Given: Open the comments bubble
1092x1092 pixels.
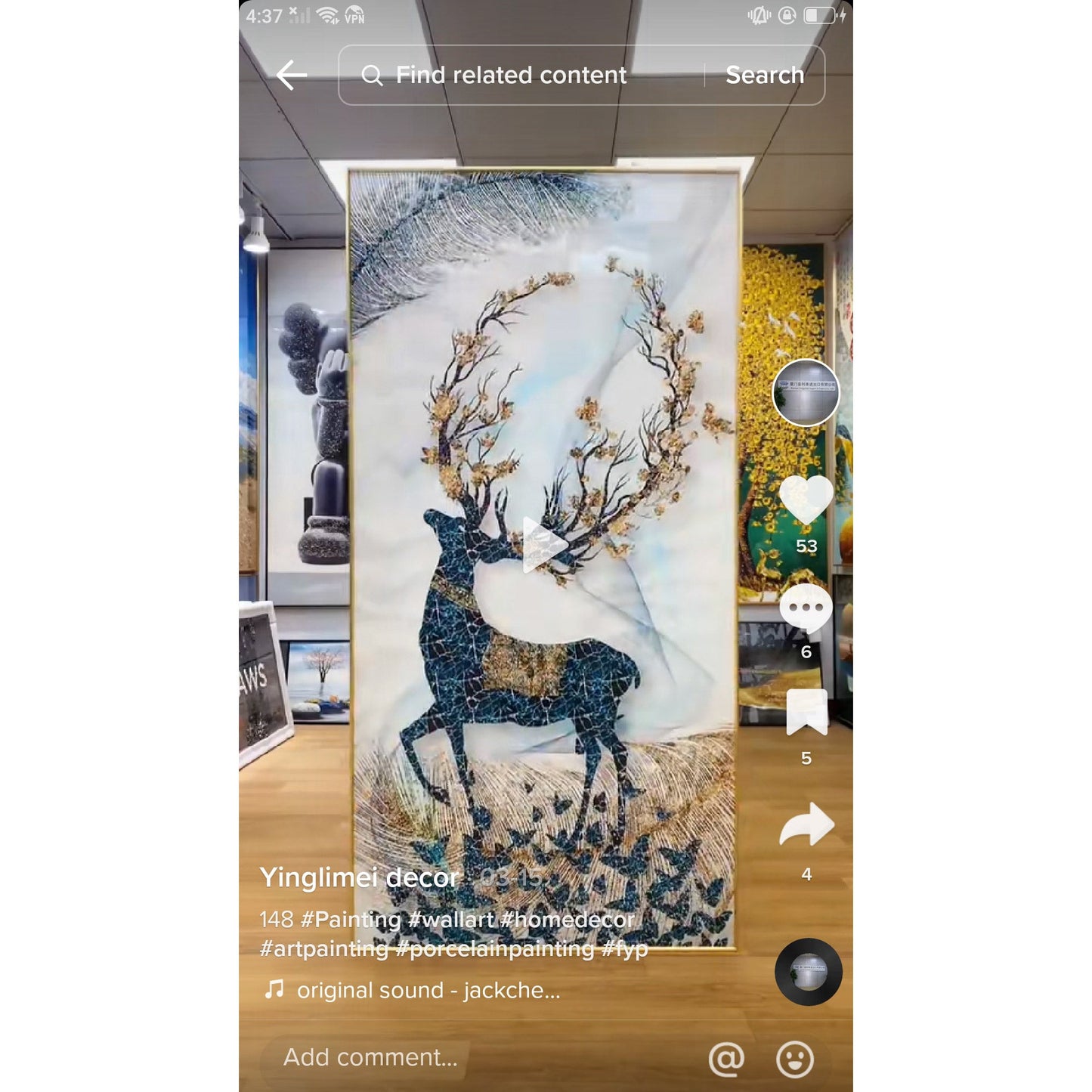Looking at the screenshot, I should pyautogui.click(x=806, y=608).
